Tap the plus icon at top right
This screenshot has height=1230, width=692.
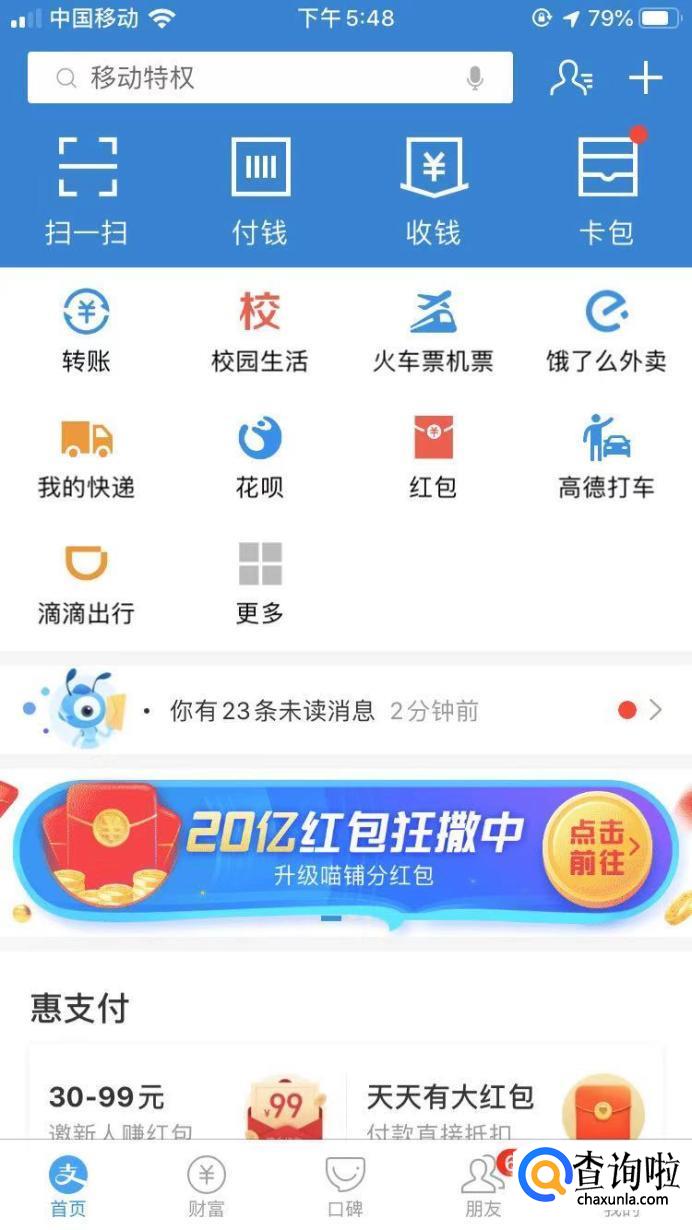coord(645,78)
